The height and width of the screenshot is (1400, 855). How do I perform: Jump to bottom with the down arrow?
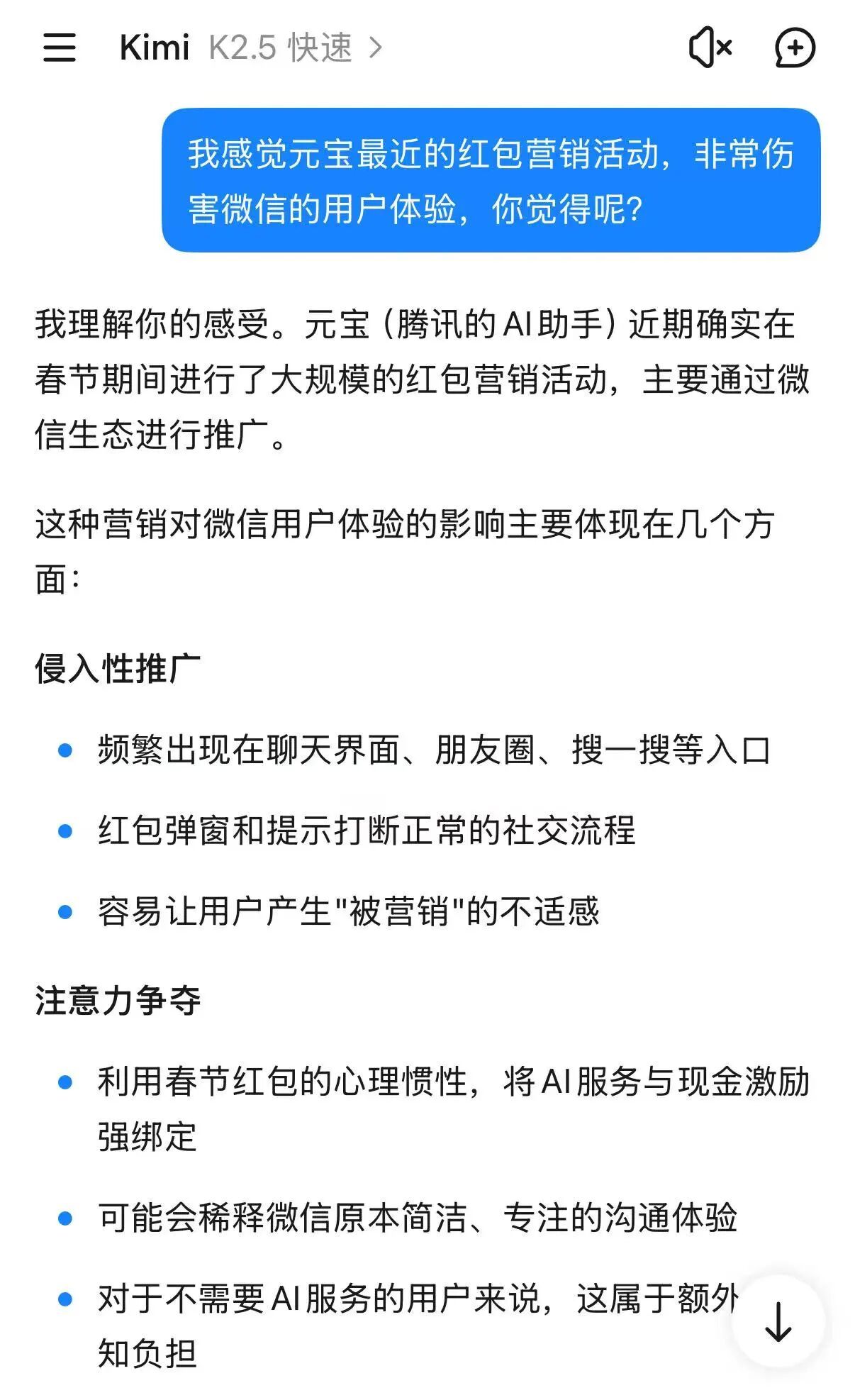(x=778, y=1322)
